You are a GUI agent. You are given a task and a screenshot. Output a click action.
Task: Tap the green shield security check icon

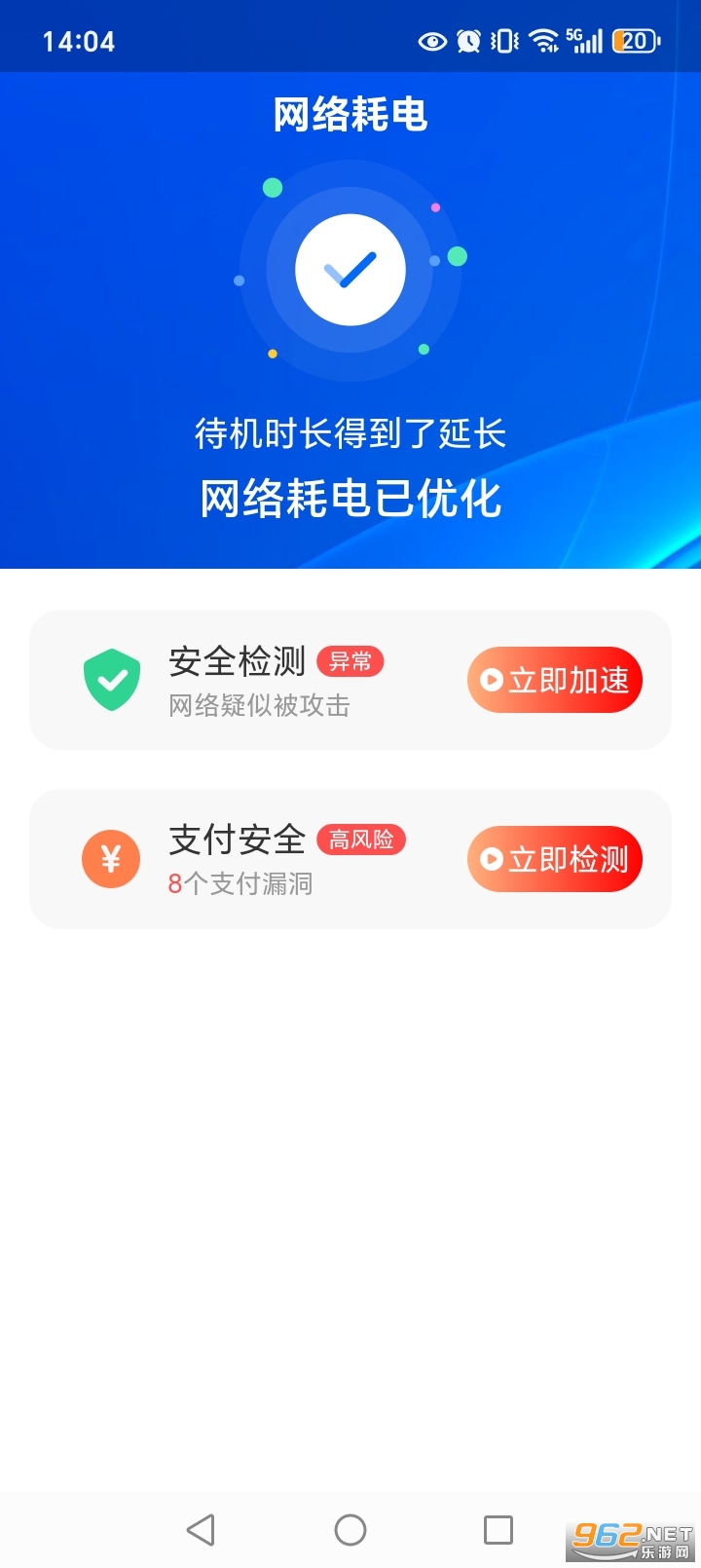(111, 679)
